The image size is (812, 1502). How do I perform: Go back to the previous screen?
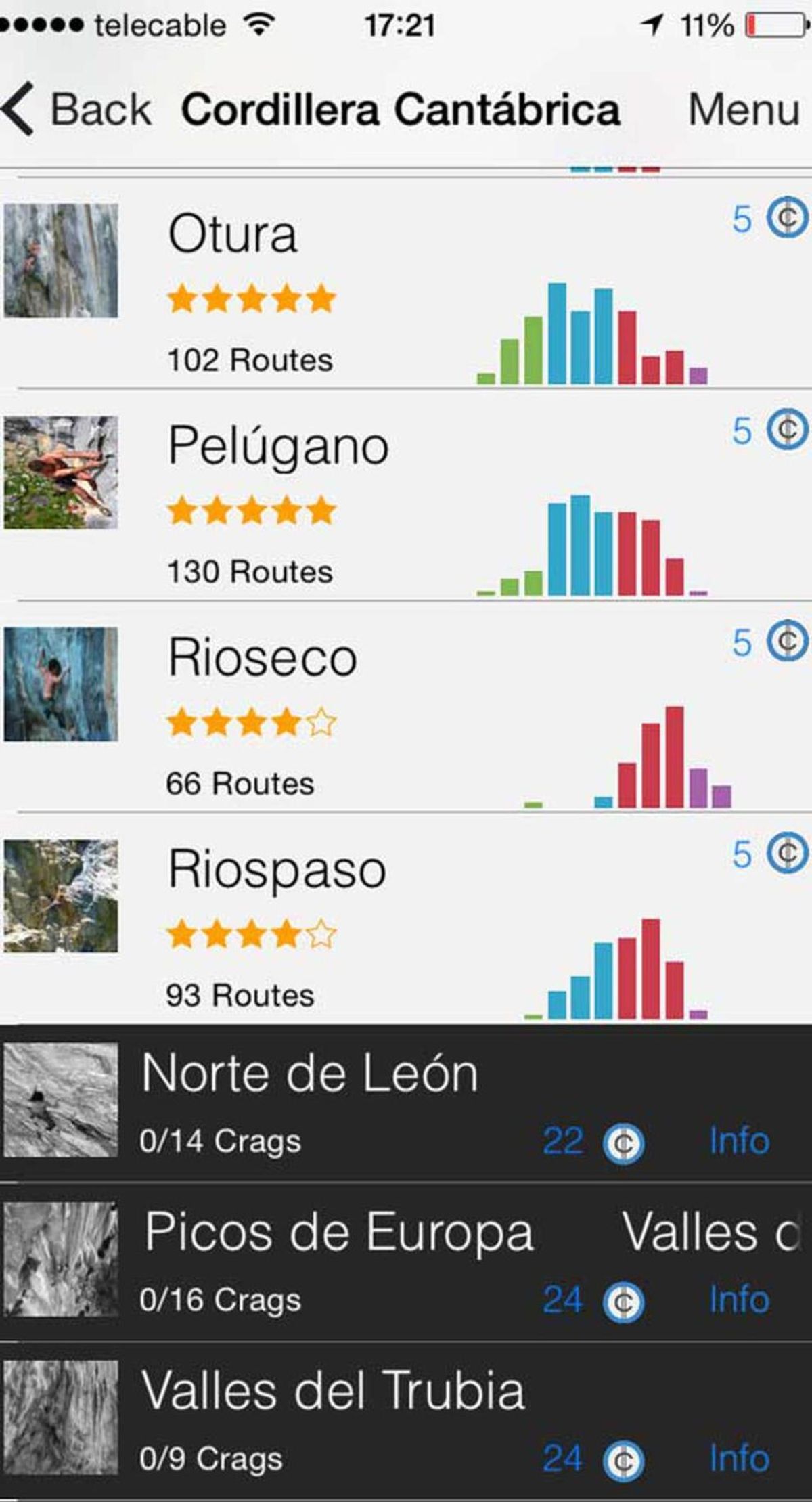76,110
